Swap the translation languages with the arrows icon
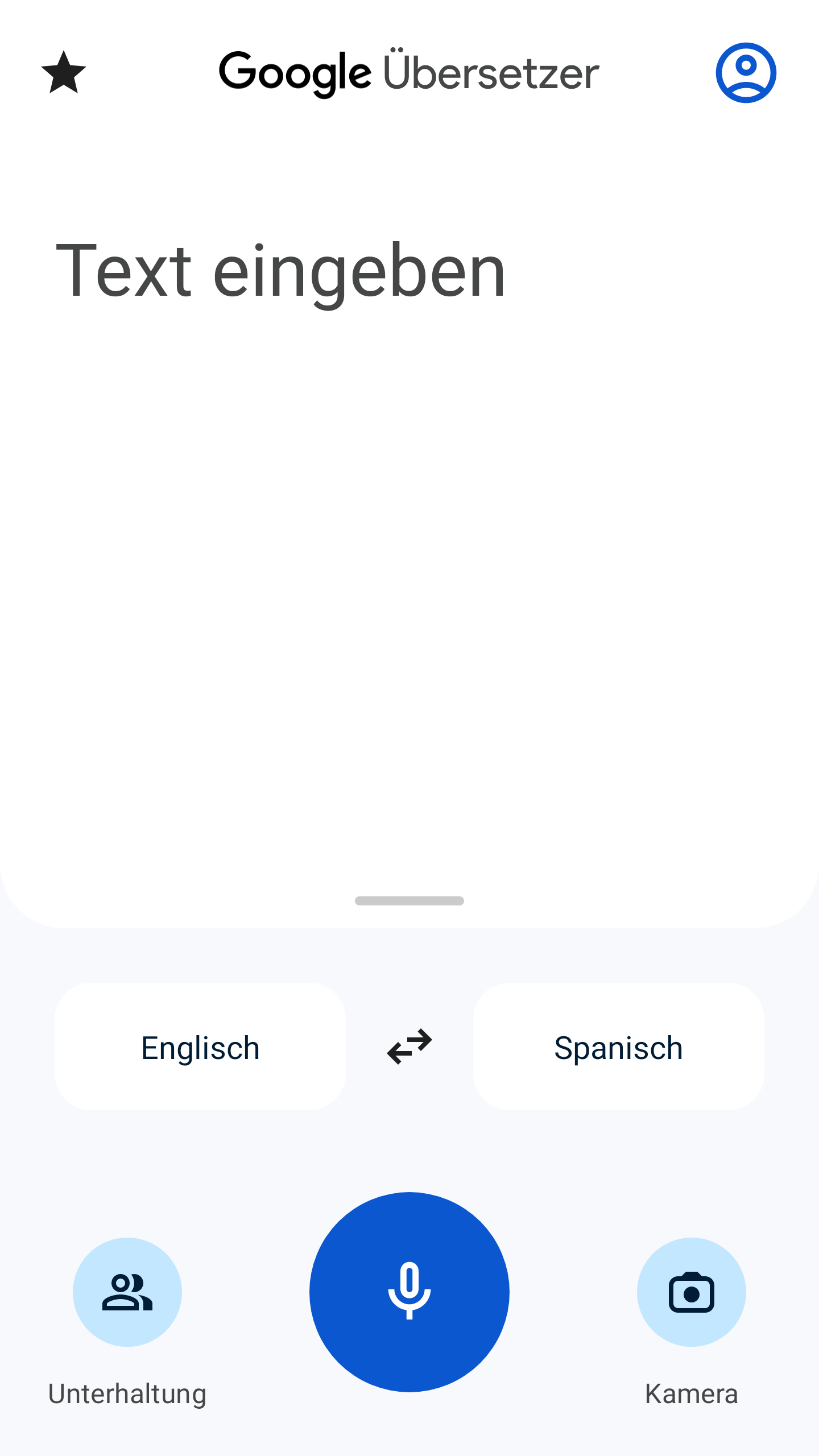Image resolution: width=819 pixels, height=1456 pixels. tap(409, 1048)
